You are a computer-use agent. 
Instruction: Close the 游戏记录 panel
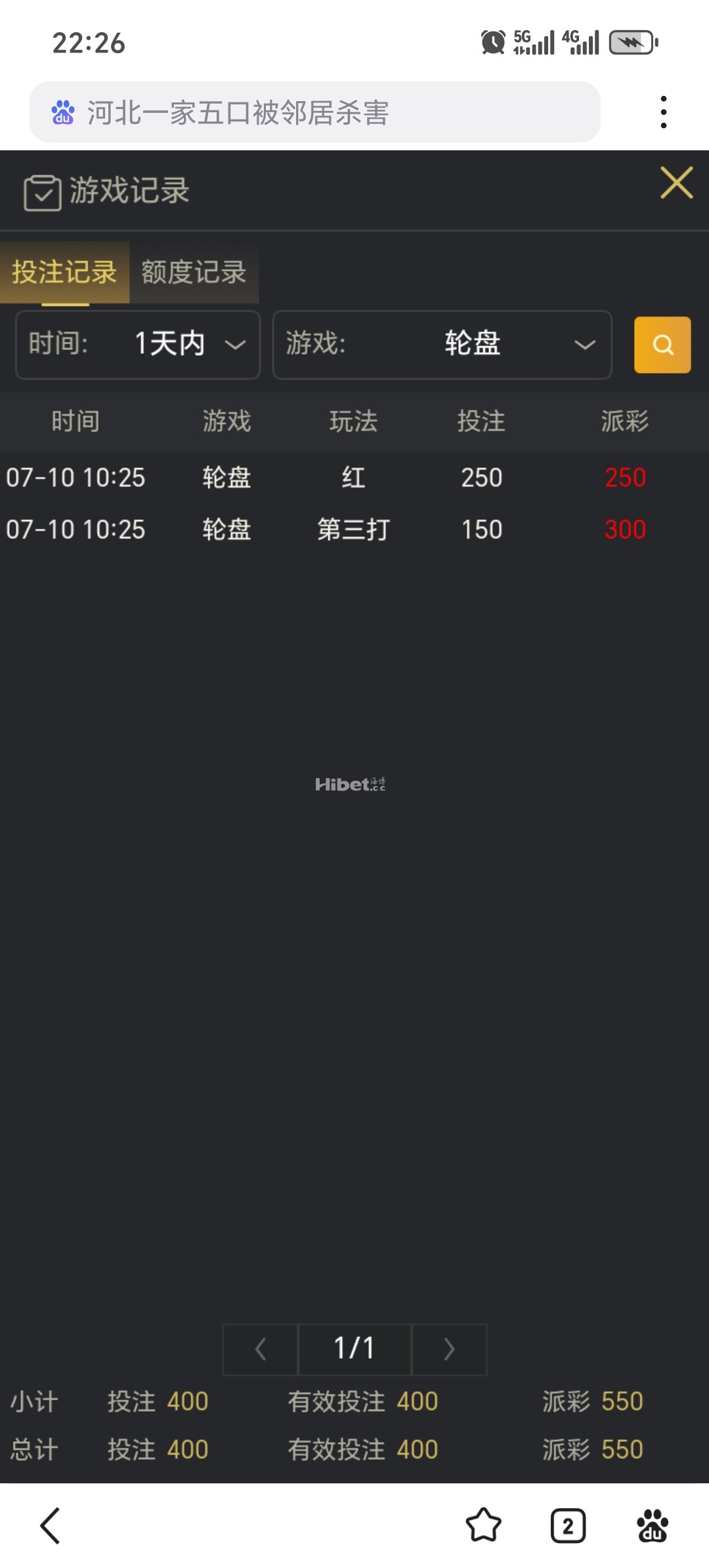[676, 183]
